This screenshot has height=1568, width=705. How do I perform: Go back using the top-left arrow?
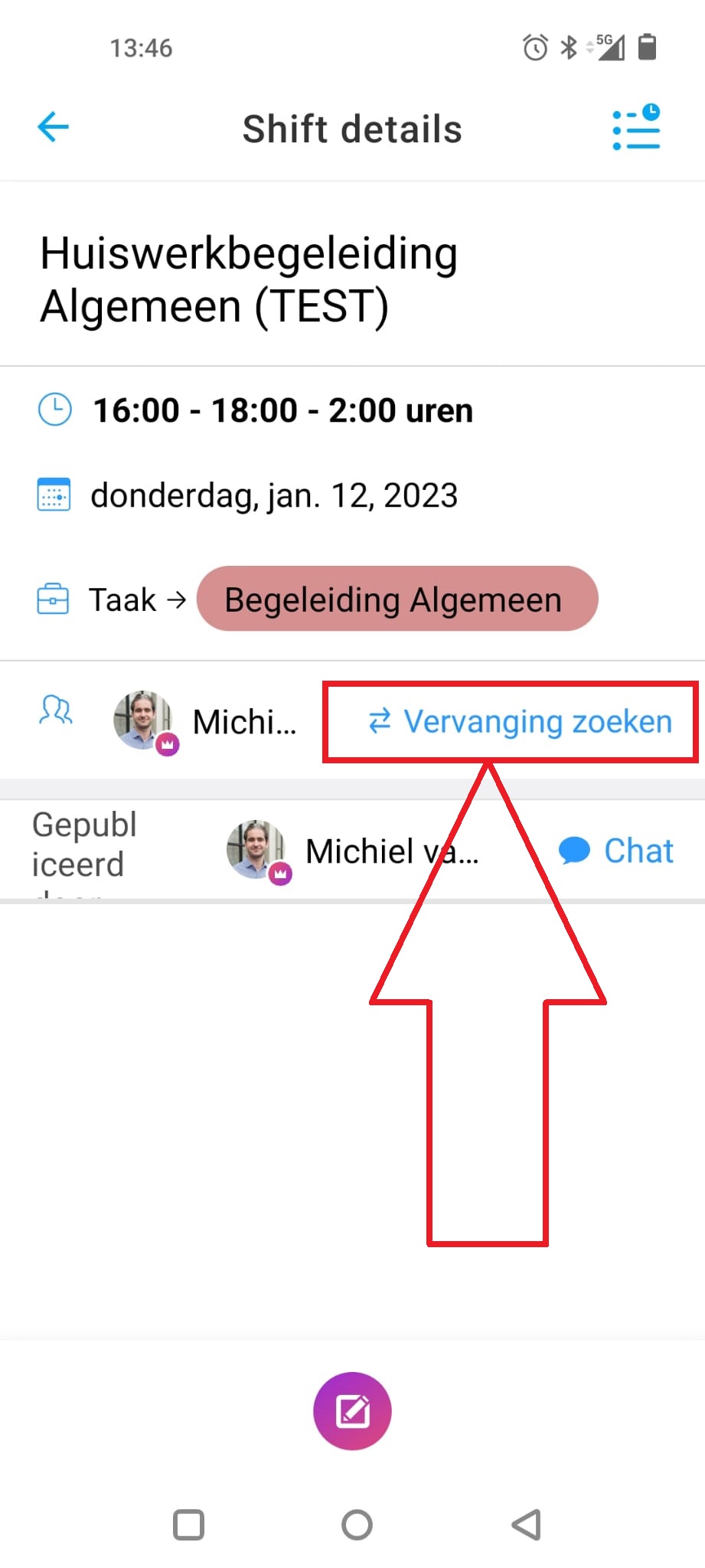pos(53,127)
